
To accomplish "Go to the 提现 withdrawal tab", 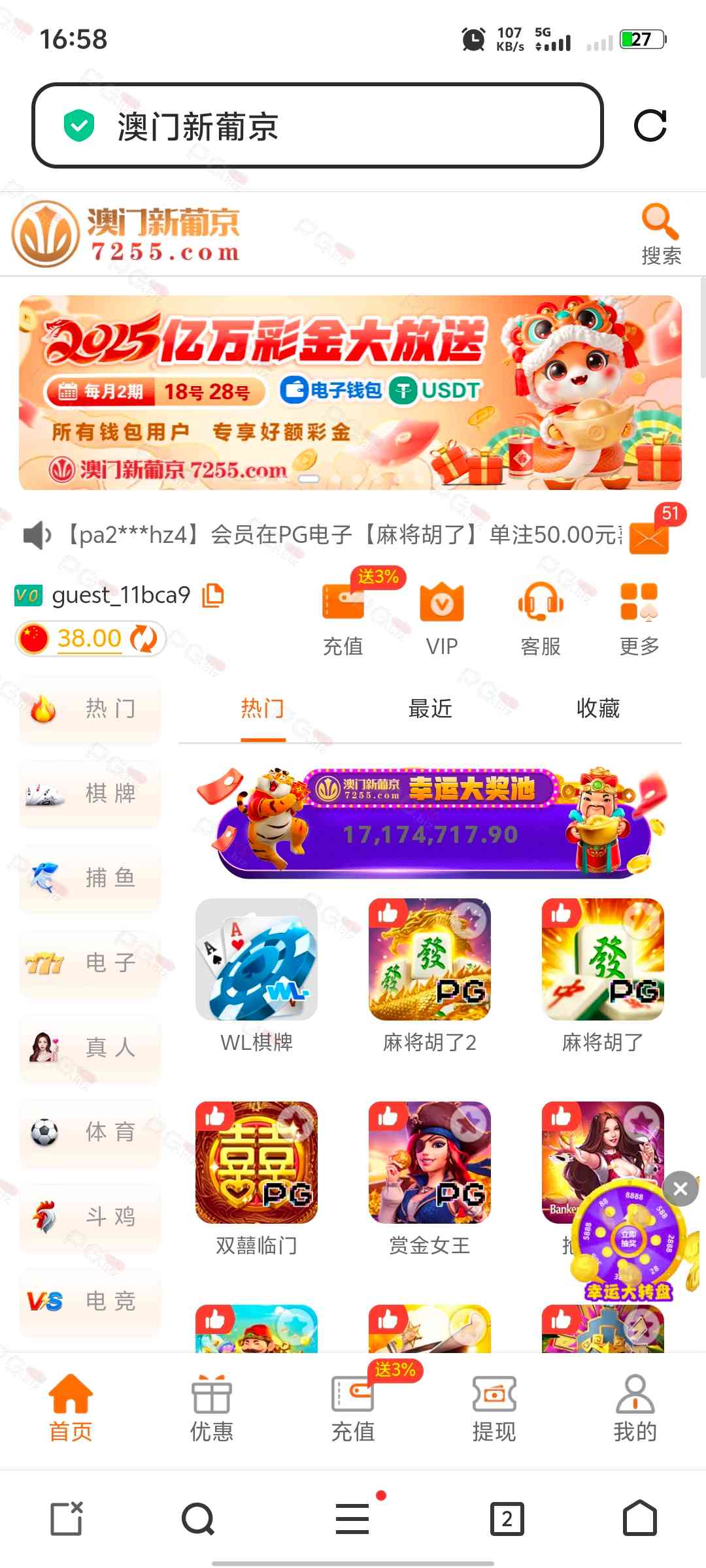I will pyautogui.click(x=494, y=1408).
